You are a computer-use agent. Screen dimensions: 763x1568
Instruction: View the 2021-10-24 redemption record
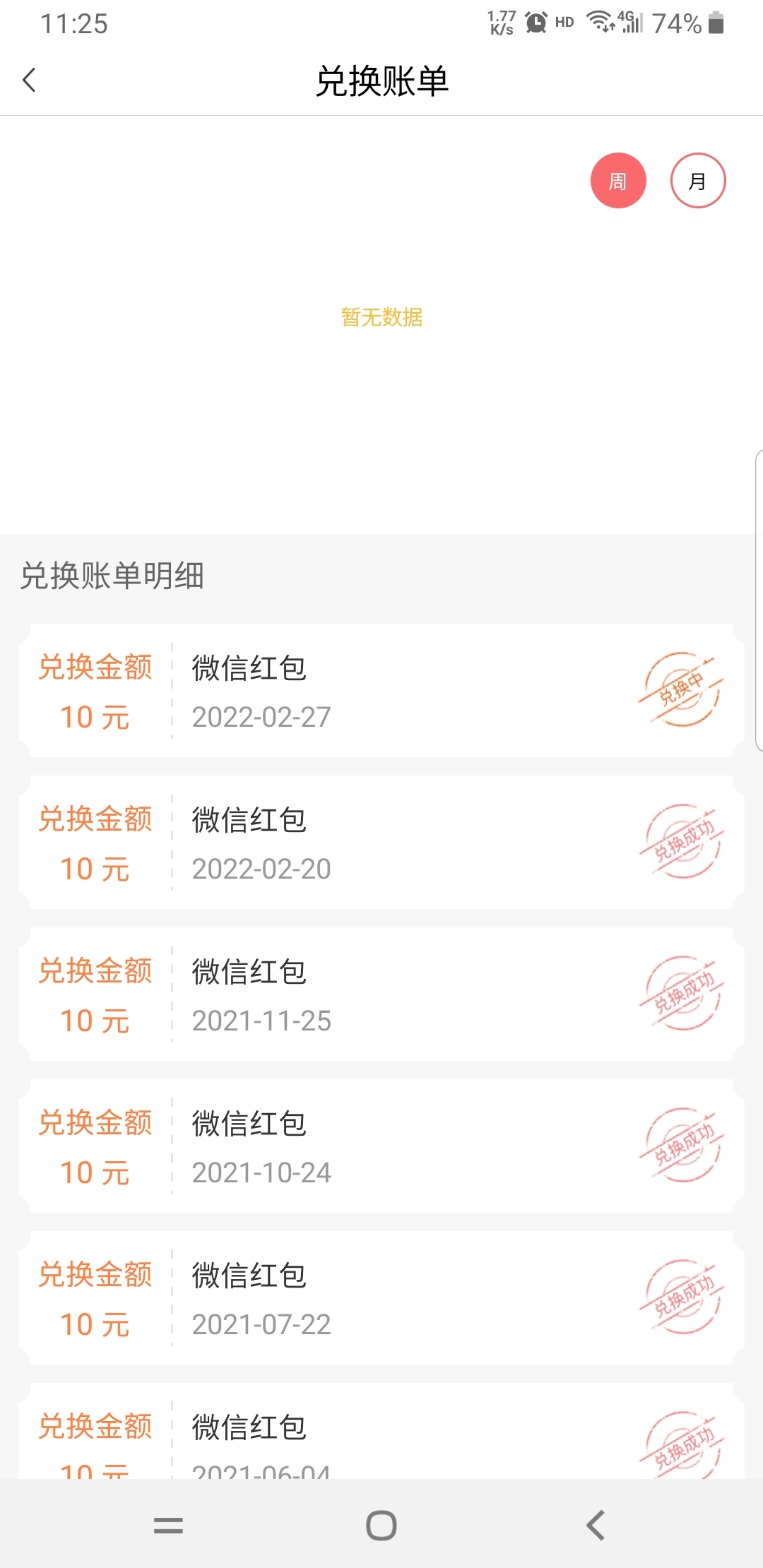[x=381, y=1146]
